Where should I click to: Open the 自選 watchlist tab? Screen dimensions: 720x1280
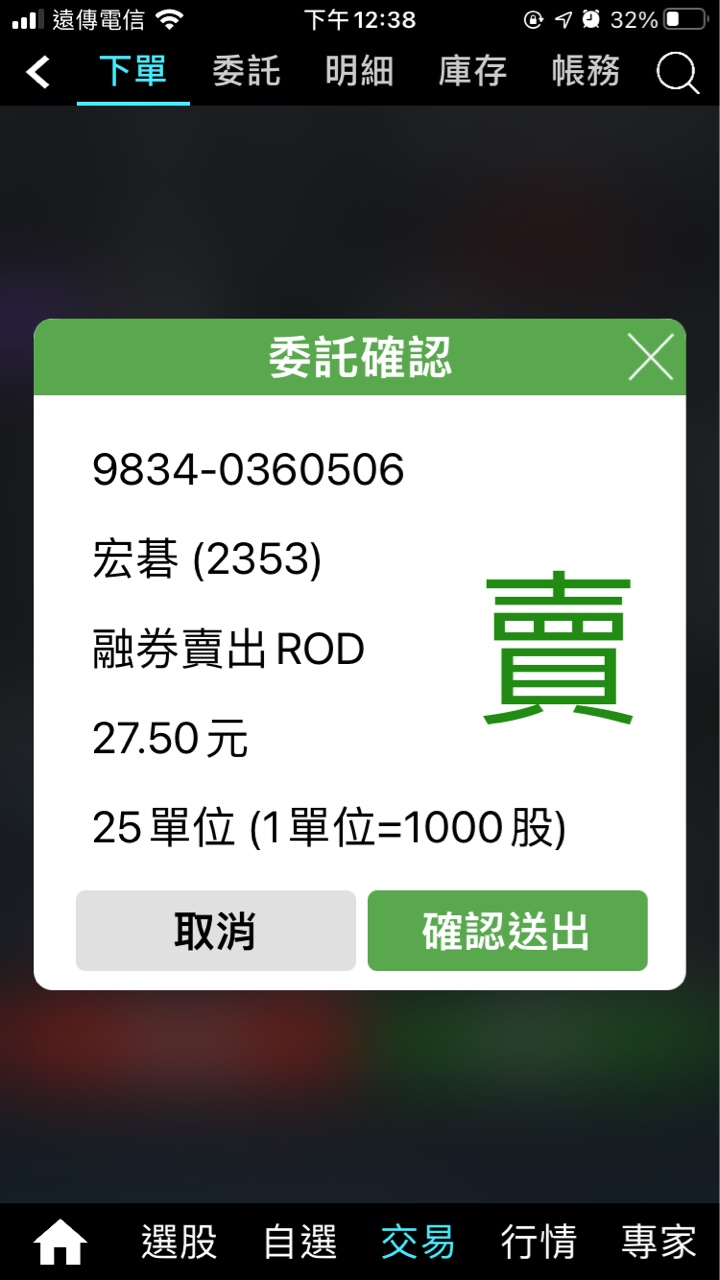[299, 1243]
